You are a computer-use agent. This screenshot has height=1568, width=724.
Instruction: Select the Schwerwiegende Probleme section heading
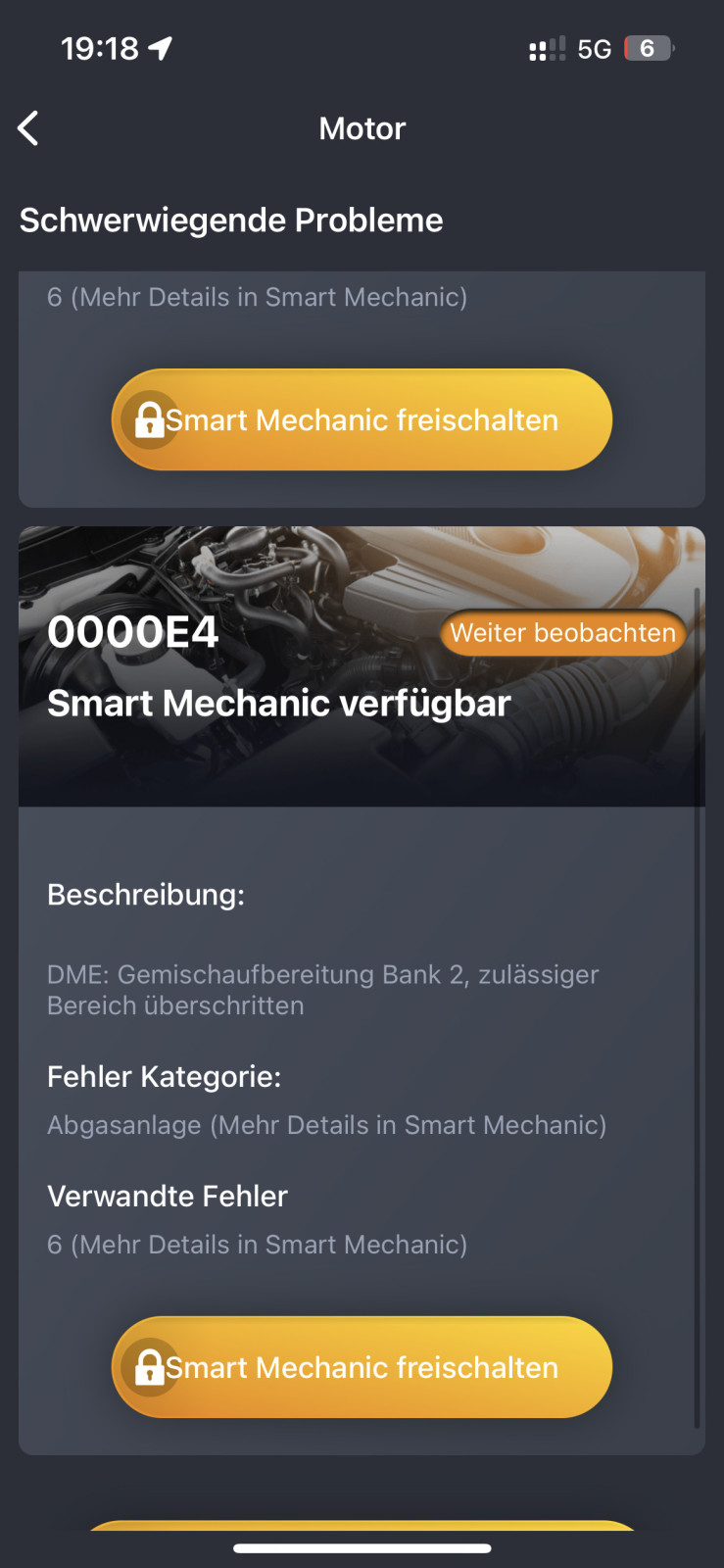(x=231, y=219)
